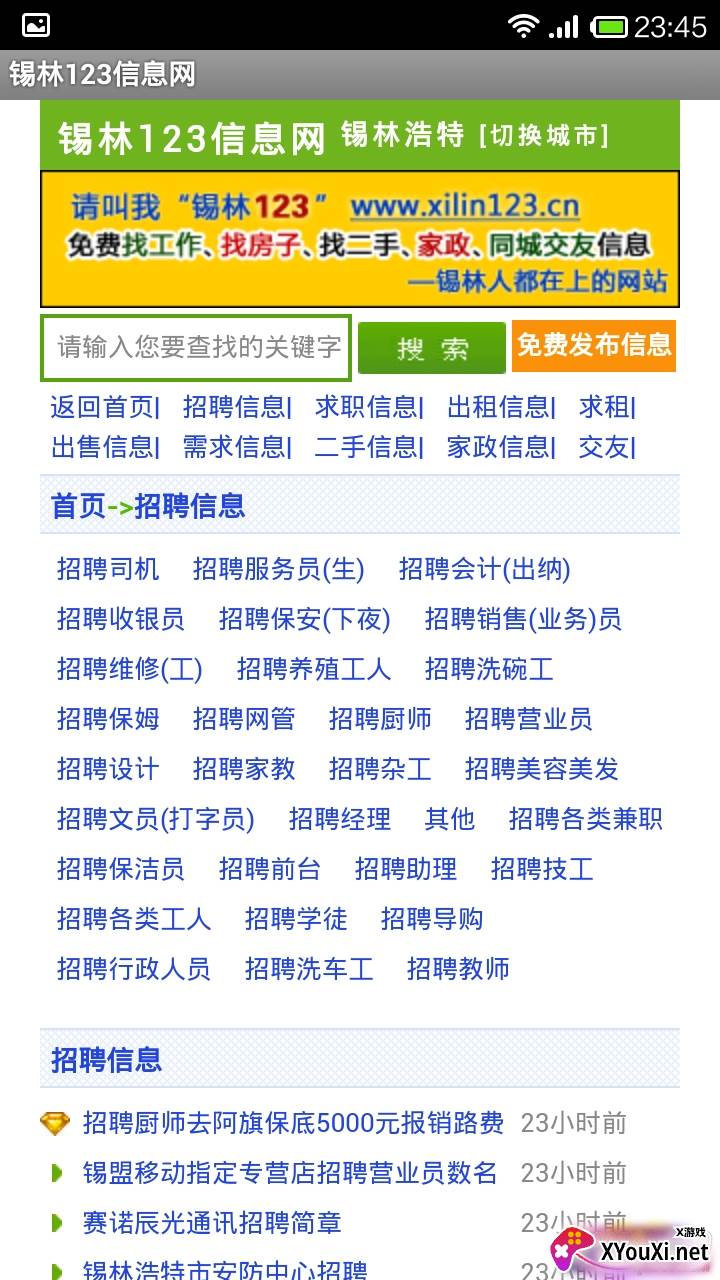Open 免费发布信息 to post for free

tap(594, 345)
